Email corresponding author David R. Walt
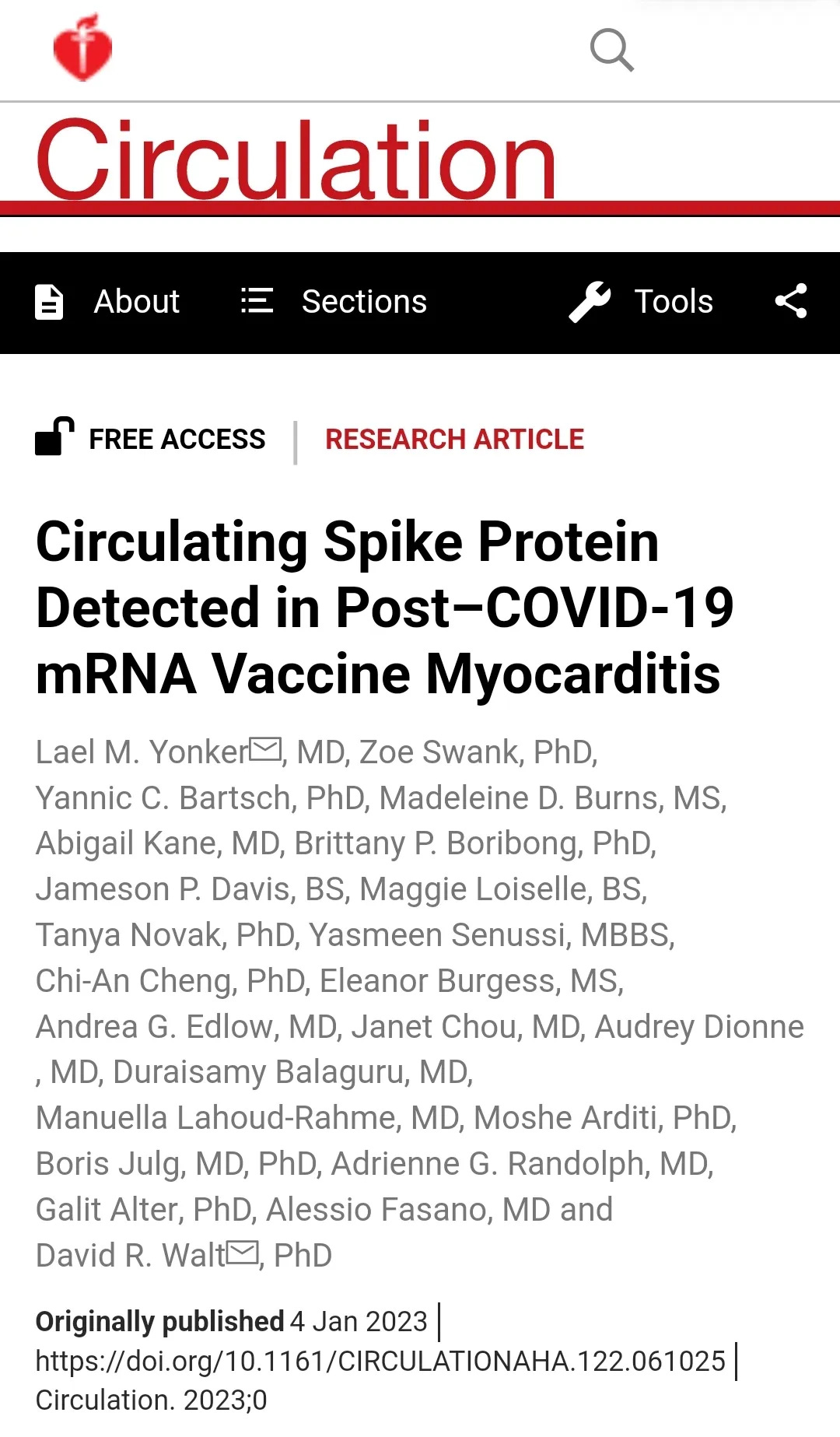 [x=242, y=1253]
